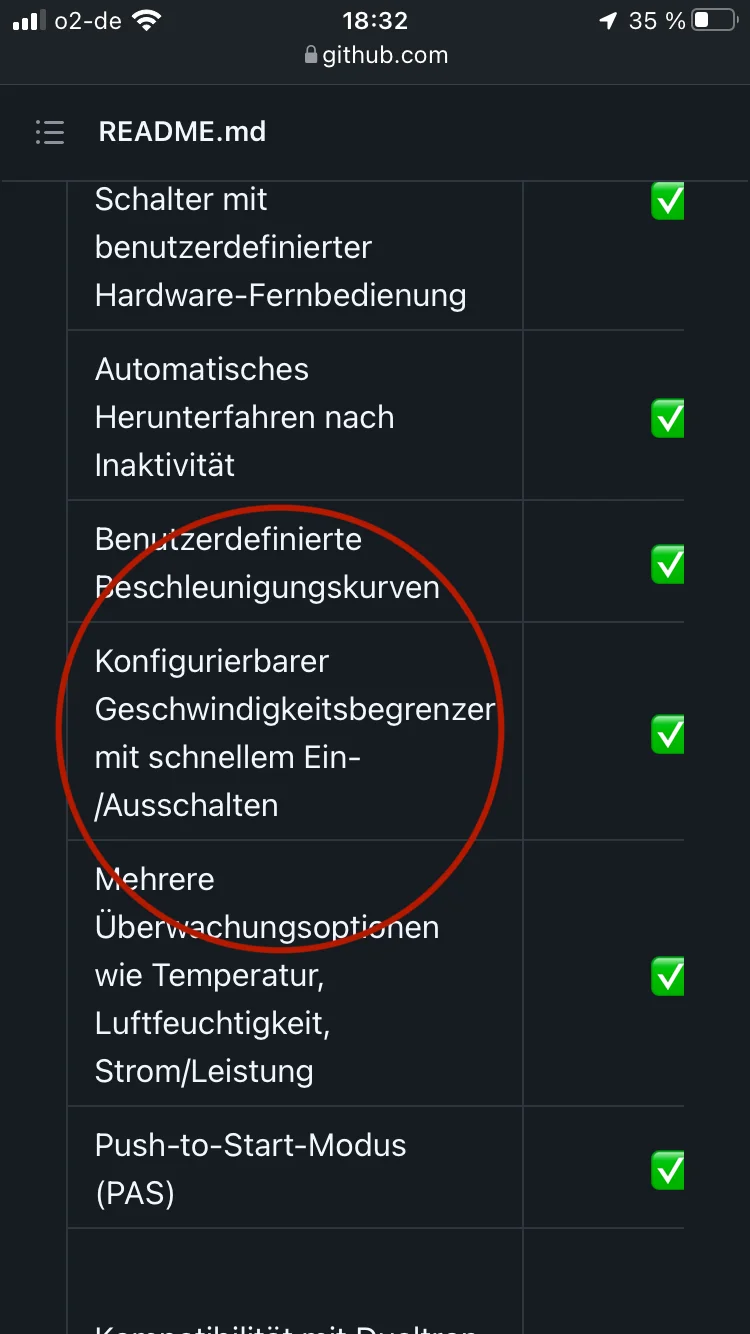The height and width of the screenshot is (1334, 750).
Task: Open the README table of contents menu
Action: click(49, 132)
